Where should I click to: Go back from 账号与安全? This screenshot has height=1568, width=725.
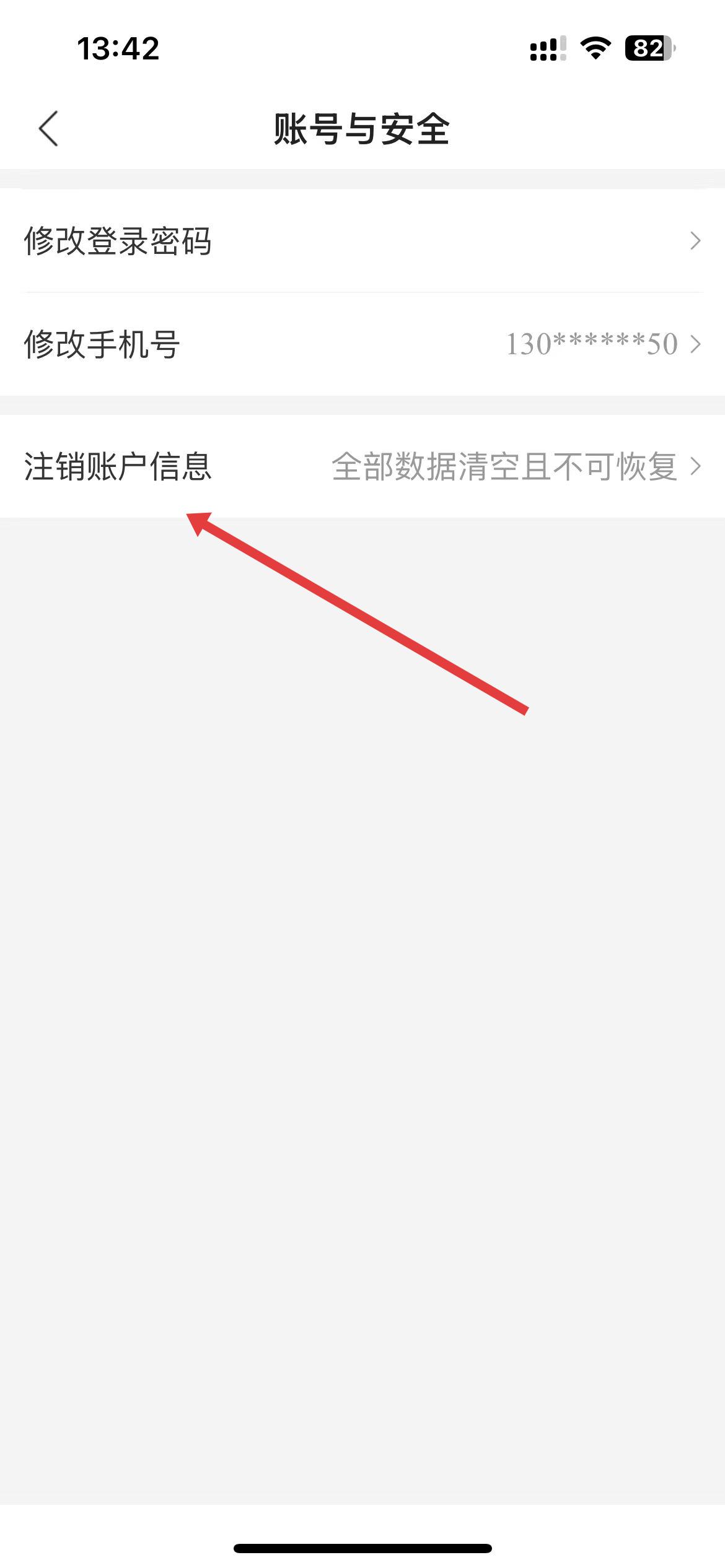click(x=48, y=129)
